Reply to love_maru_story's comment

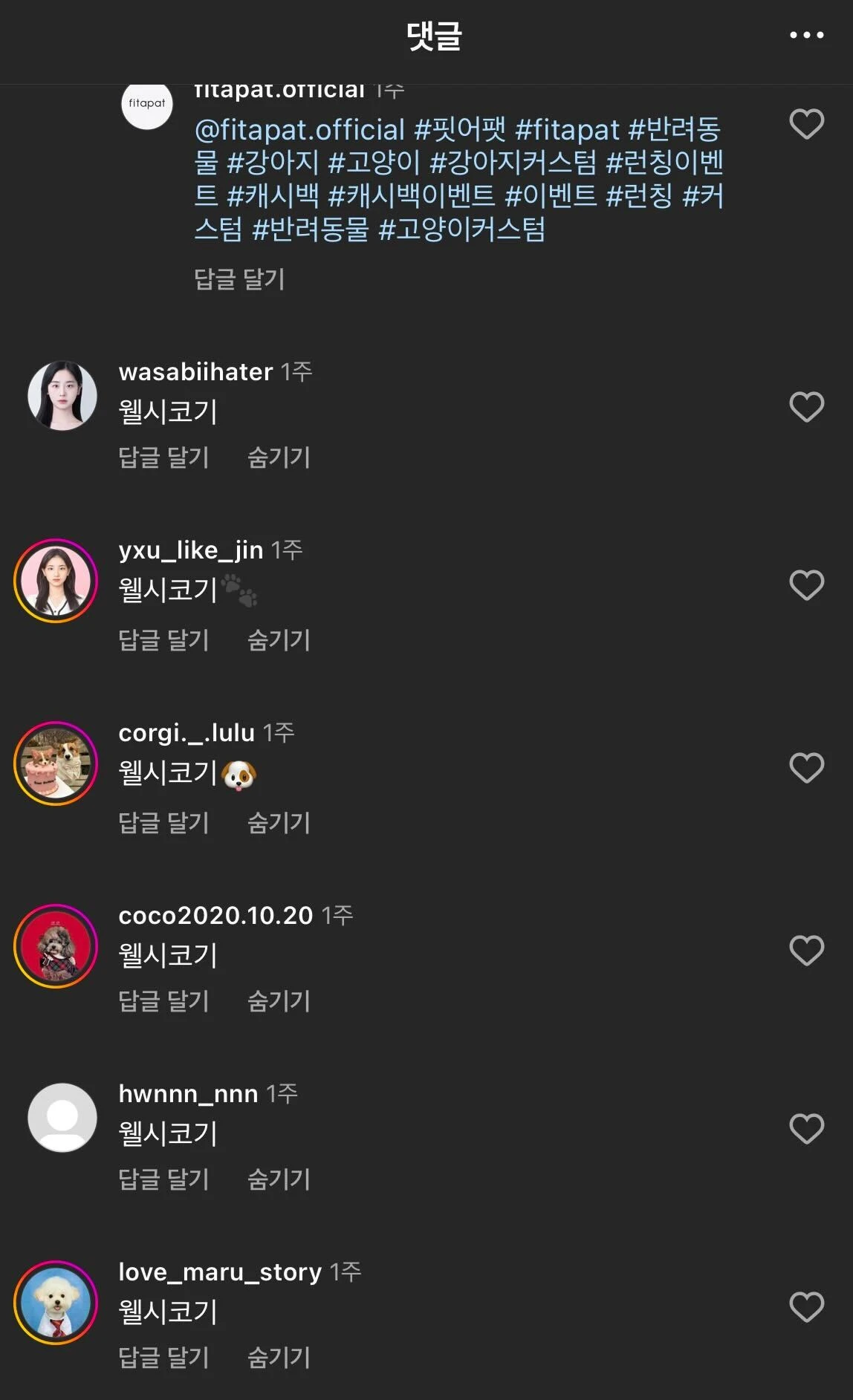point(163,1358)
